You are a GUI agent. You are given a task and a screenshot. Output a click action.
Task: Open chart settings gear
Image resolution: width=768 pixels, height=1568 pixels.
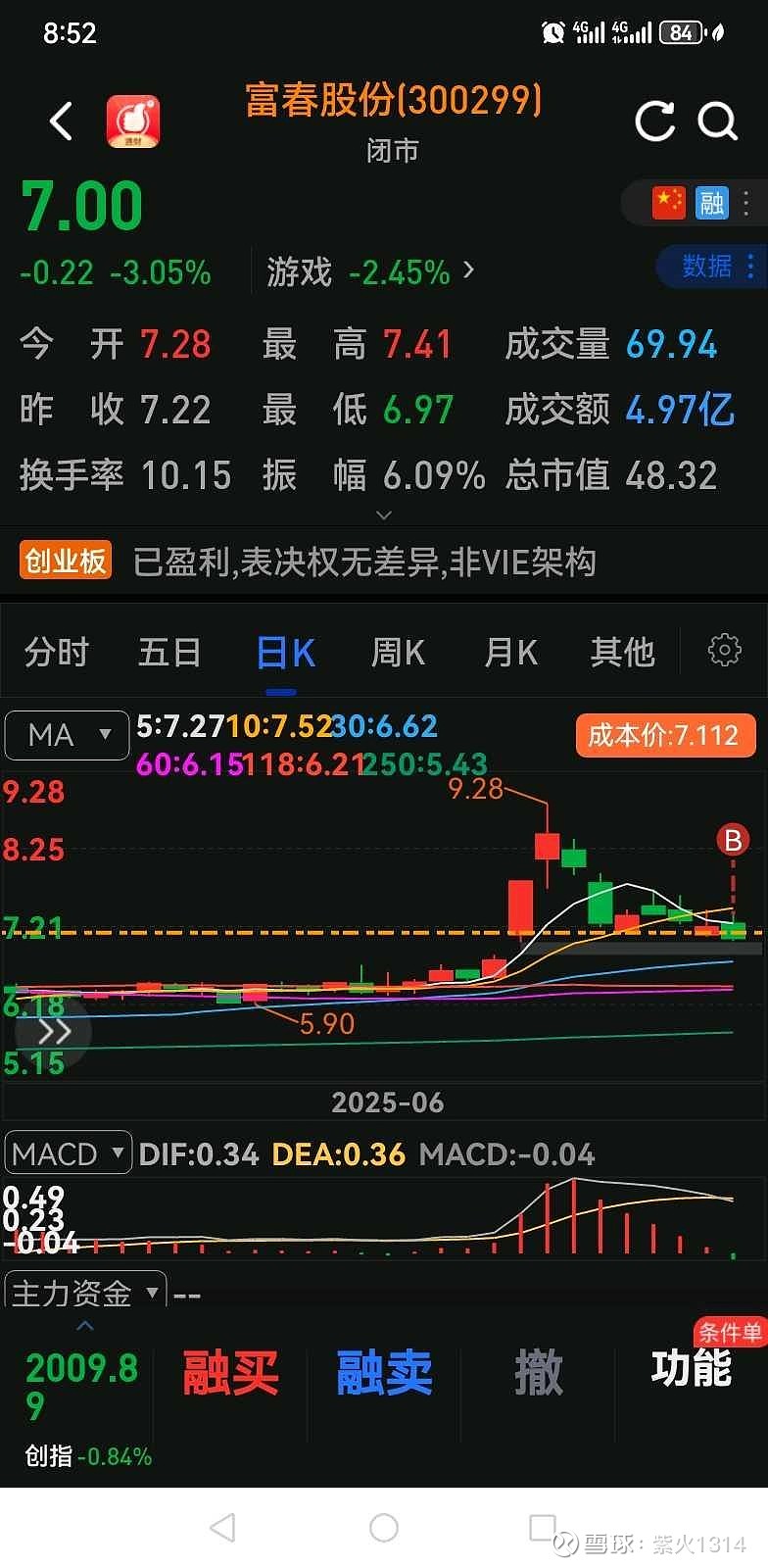click(x=725, y=650)
